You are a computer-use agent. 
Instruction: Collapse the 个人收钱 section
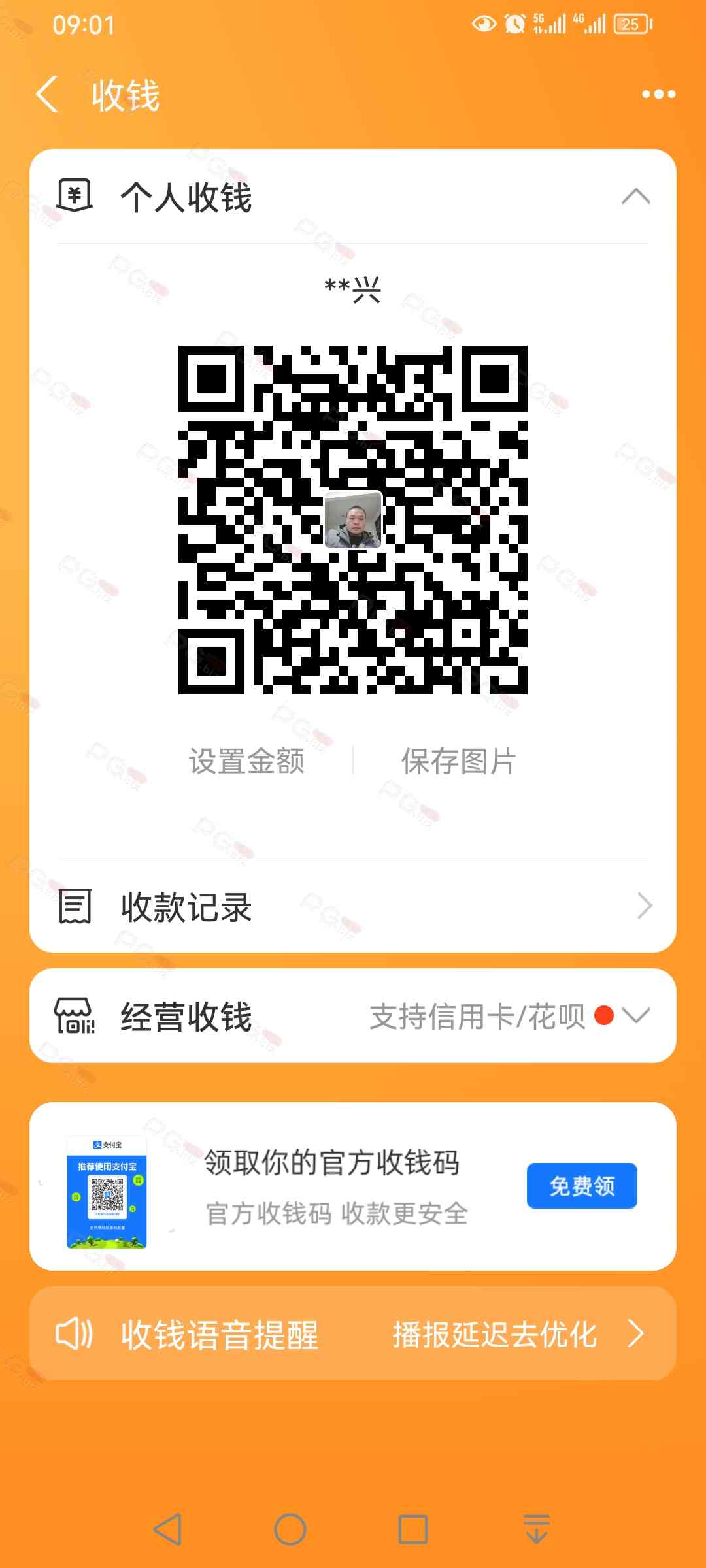click(x=635, y=197)
